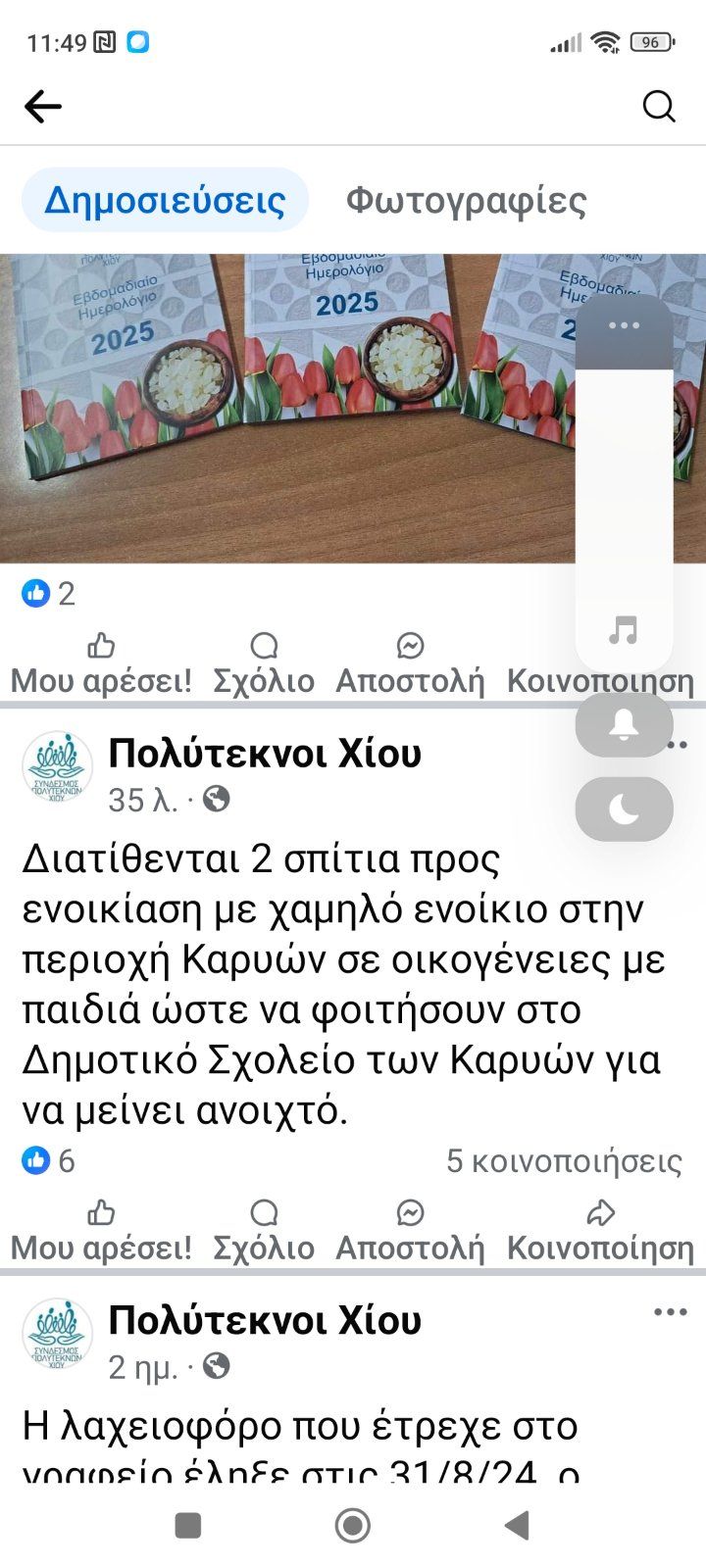Go to the home screen
This screenshot has height=1568, width=706.
click(x=353, y=1525)
